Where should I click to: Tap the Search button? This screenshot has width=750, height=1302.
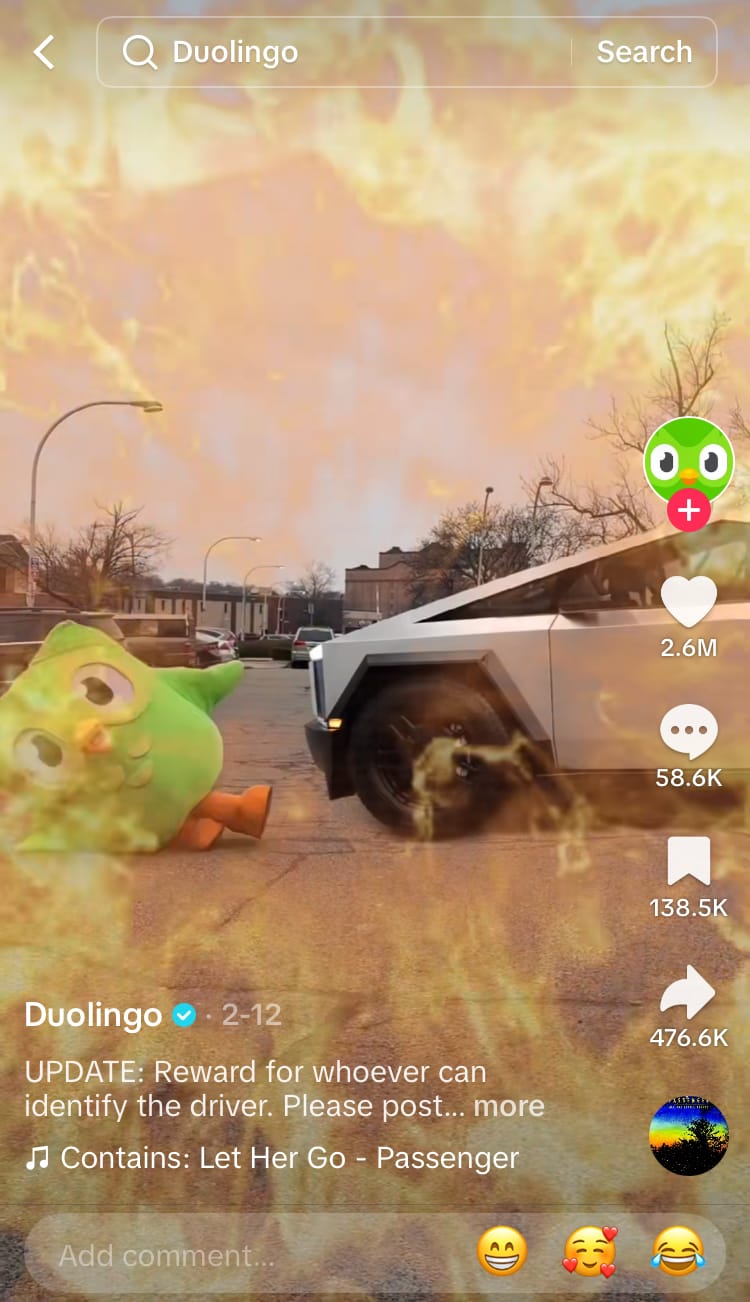(x=644, y=52)
